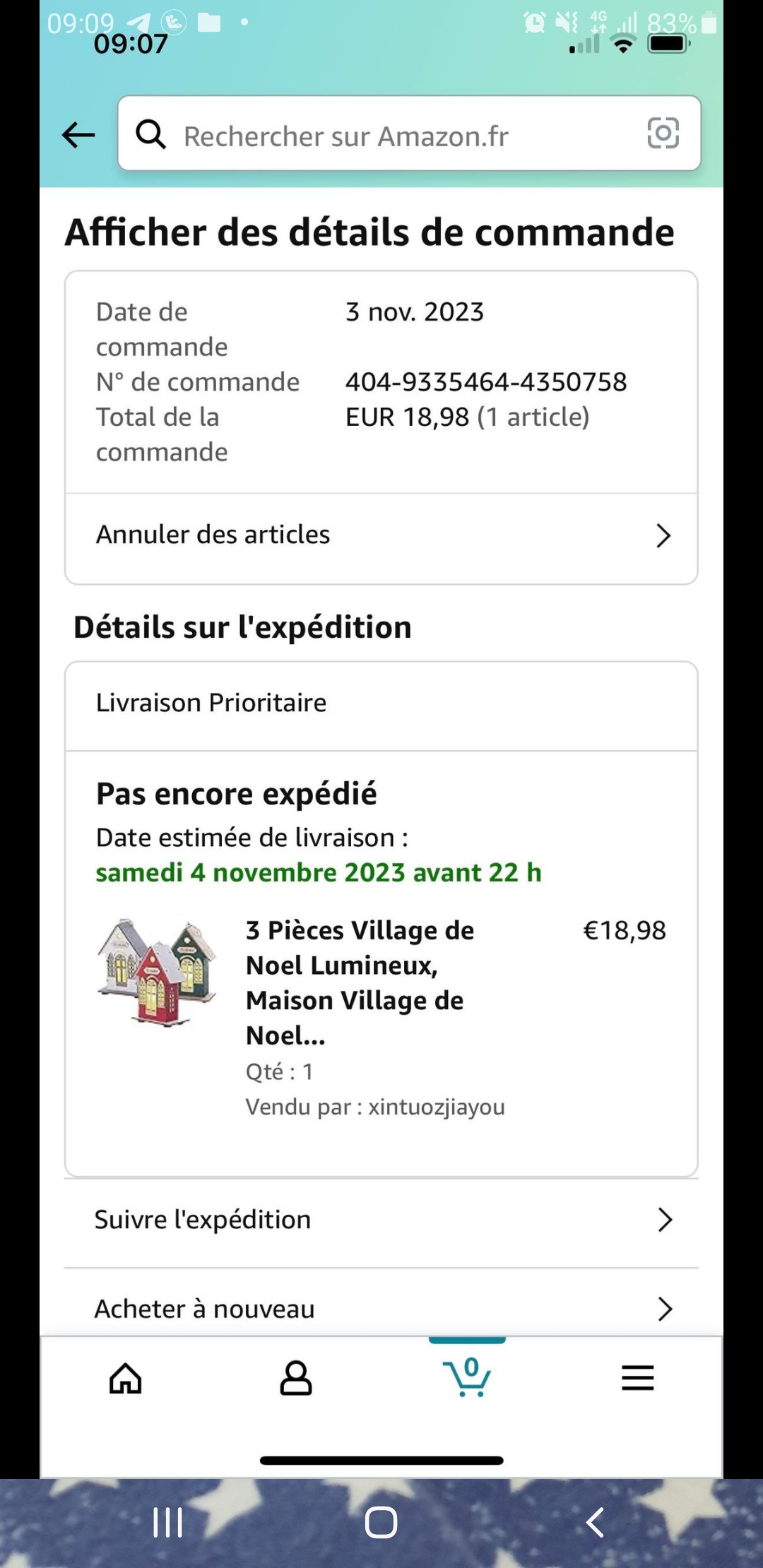Switch to the account profile tab
This screenshot has width=763, height=1568.
coord(296,1378)
